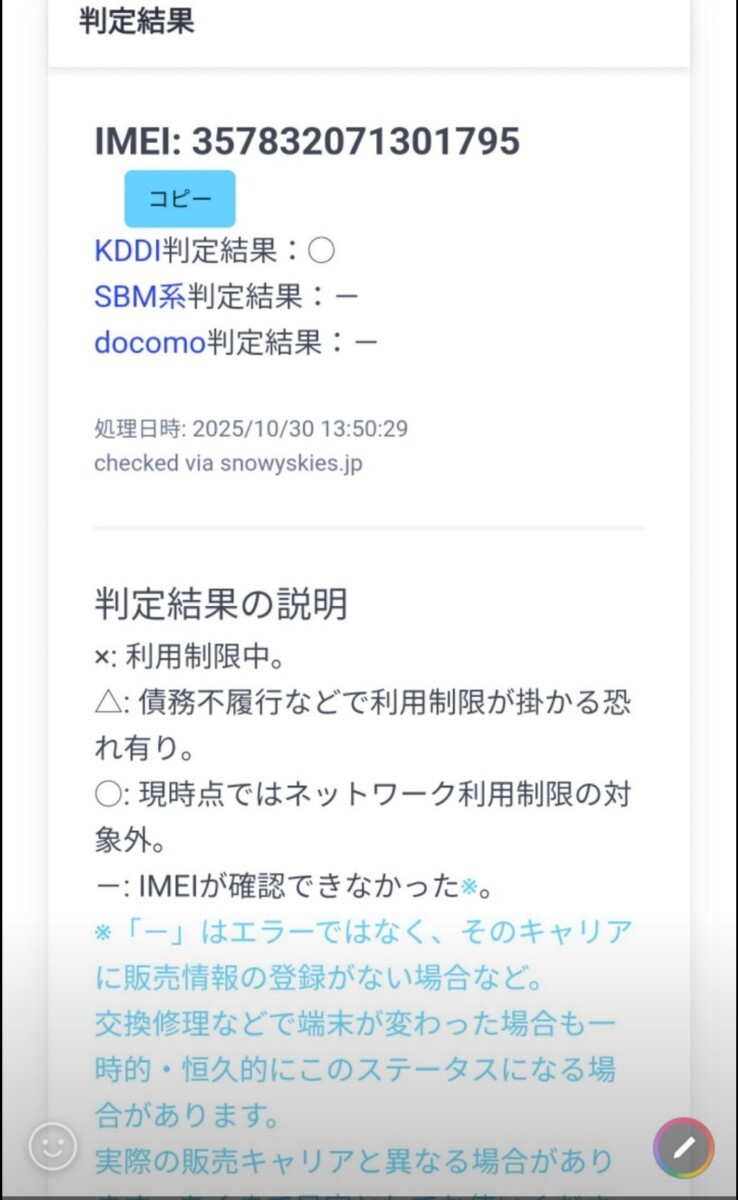Open the emoji reaction smiley icon
Screen dimensions: 738x1200
tap(53, 1146)
